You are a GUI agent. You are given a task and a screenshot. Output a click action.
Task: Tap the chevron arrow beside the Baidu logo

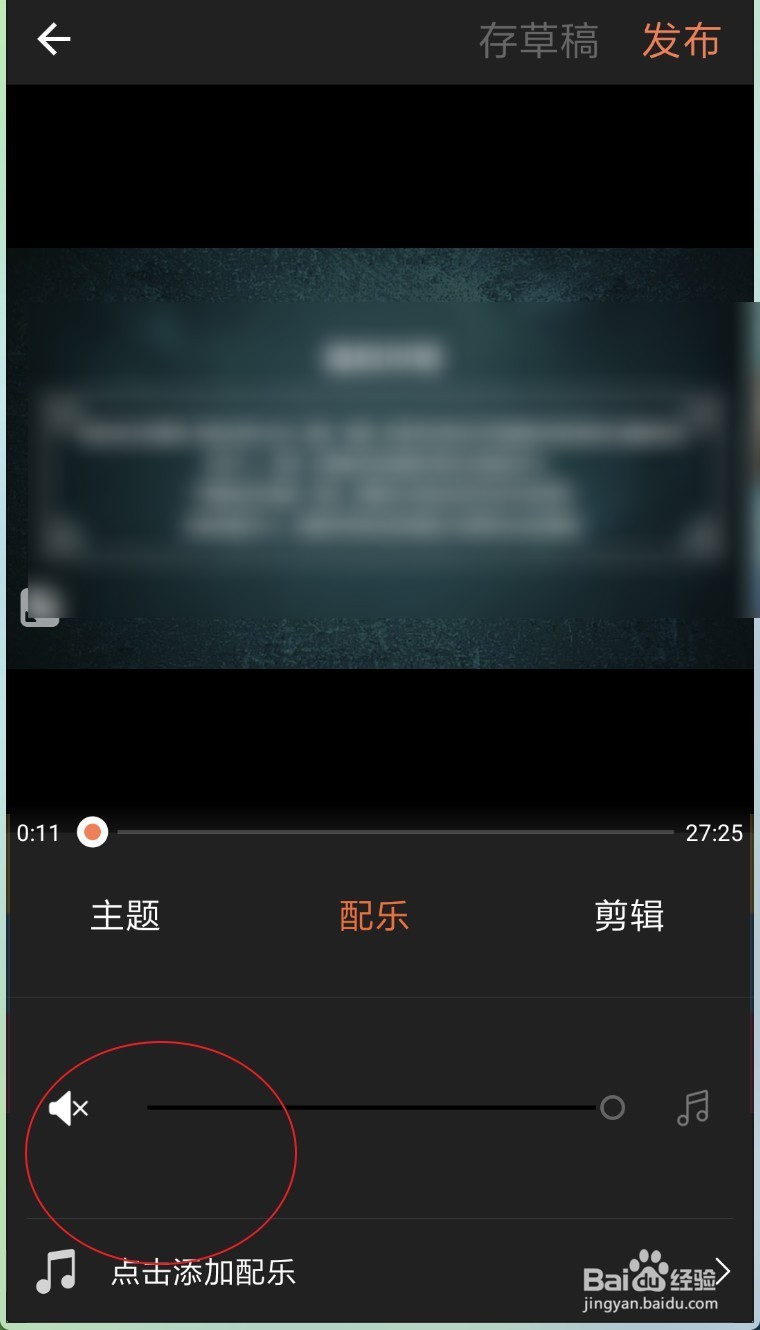[724, 1272]
